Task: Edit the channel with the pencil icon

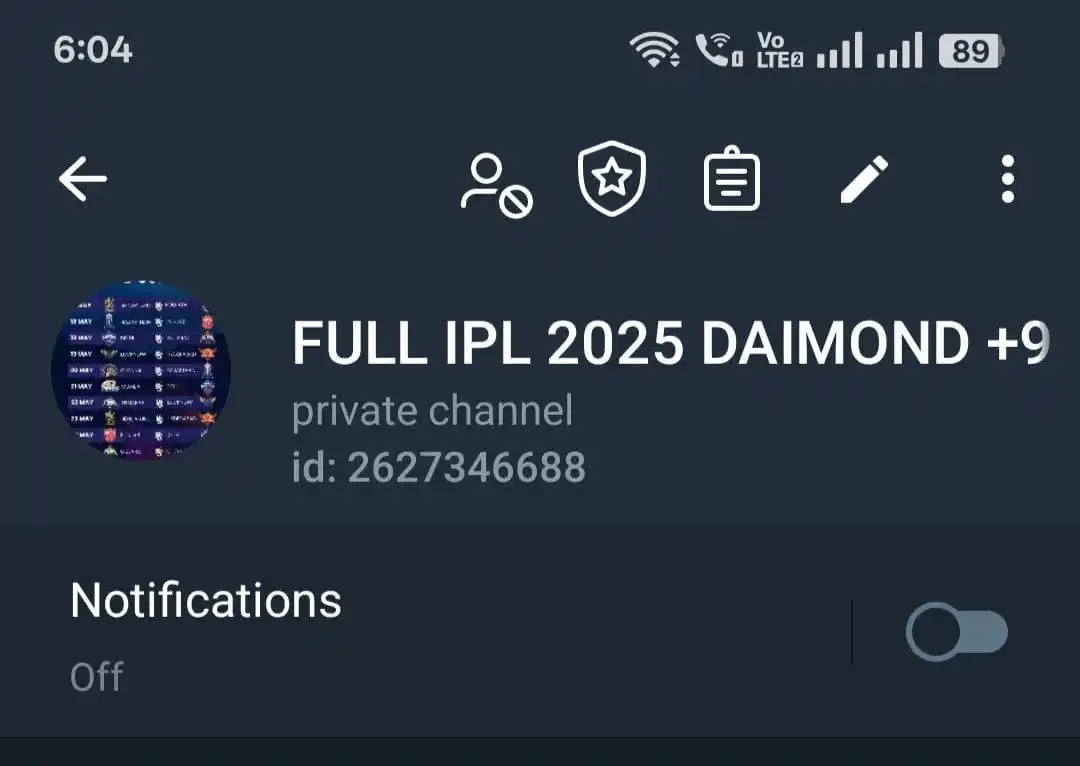Action: tap(864, 181)
